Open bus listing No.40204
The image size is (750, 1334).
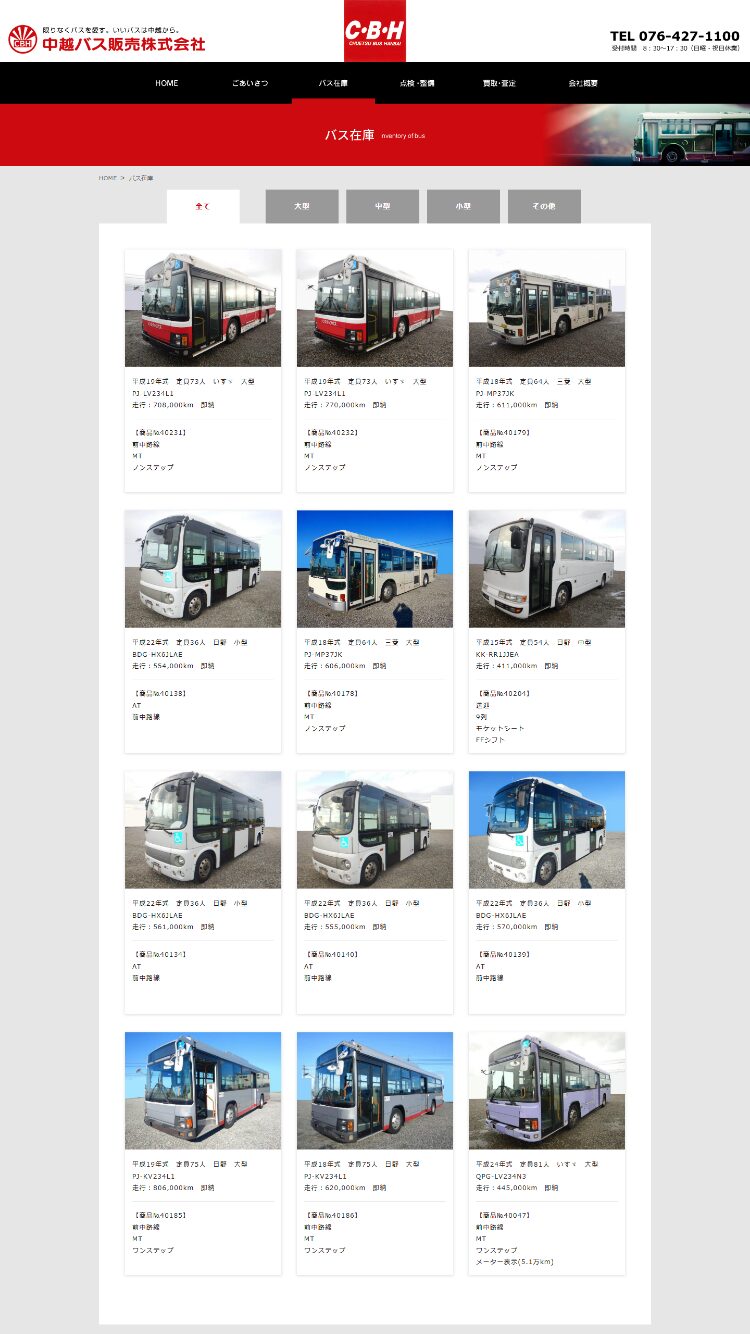(547, 631)
